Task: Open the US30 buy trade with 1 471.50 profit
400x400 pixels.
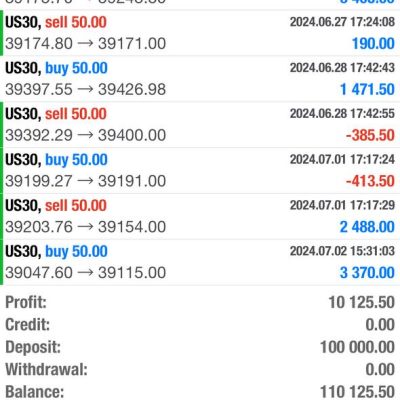Action: [200, 79]
